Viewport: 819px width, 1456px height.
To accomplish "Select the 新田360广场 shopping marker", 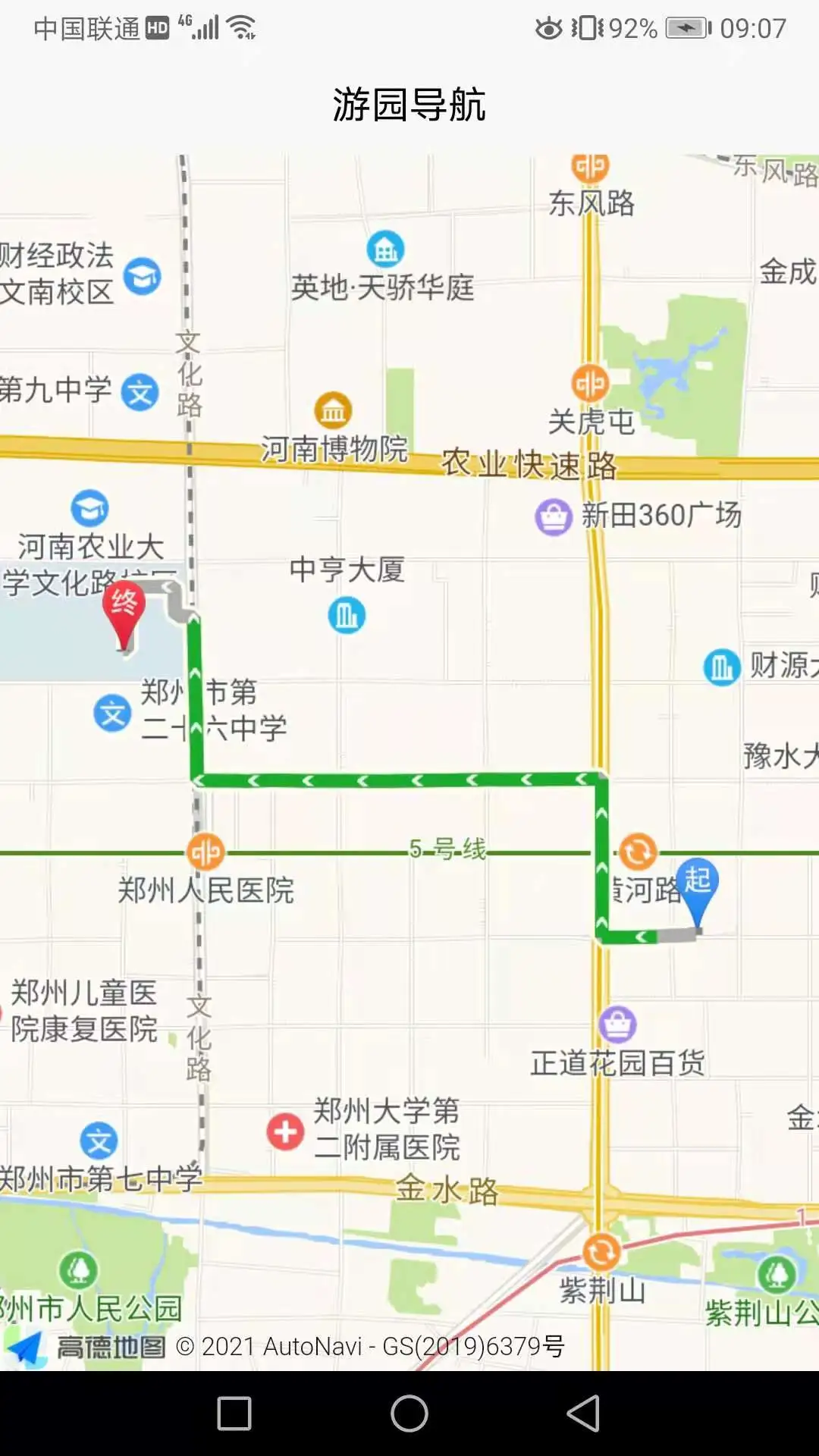I will tap(554, 517).
